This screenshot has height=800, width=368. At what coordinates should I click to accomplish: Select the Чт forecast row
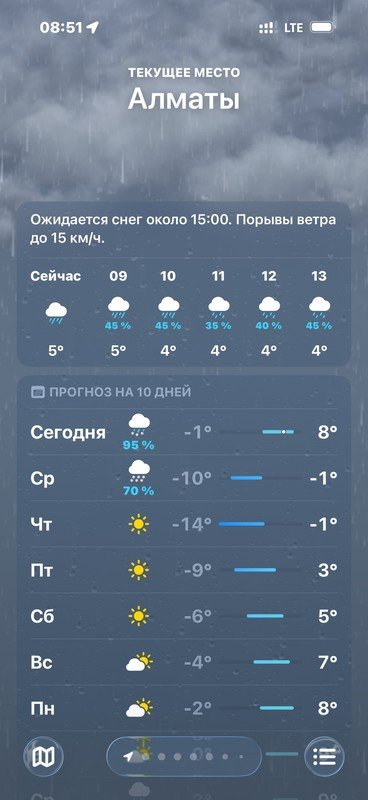point(184,524)
